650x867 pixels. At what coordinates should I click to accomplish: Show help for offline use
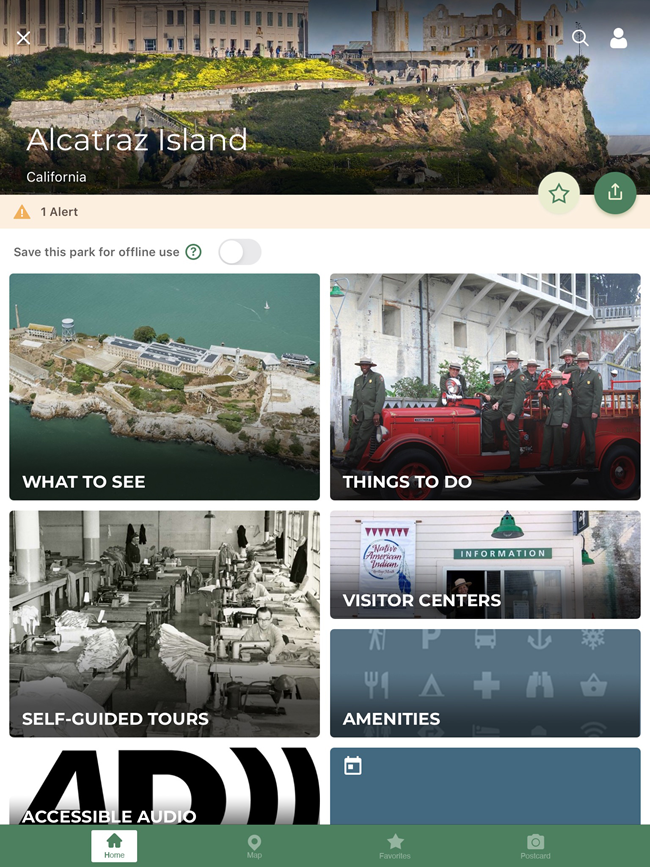tap(193, 252)
